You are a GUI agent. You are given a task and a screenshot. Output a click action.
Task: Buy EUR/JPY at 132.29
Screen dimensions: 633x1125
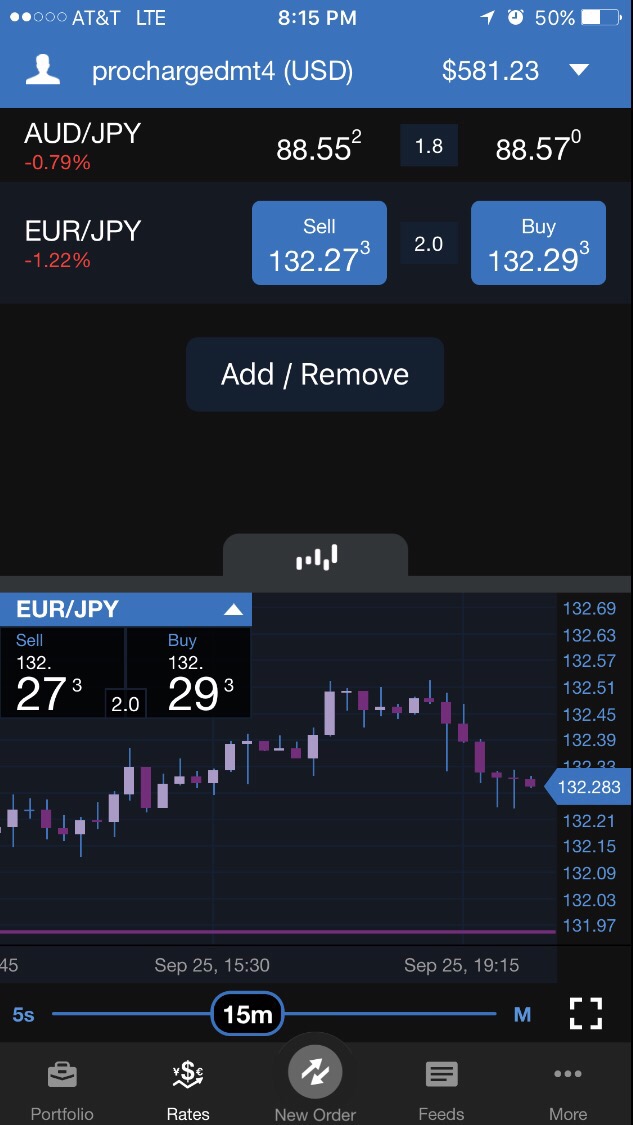point(538,243)
